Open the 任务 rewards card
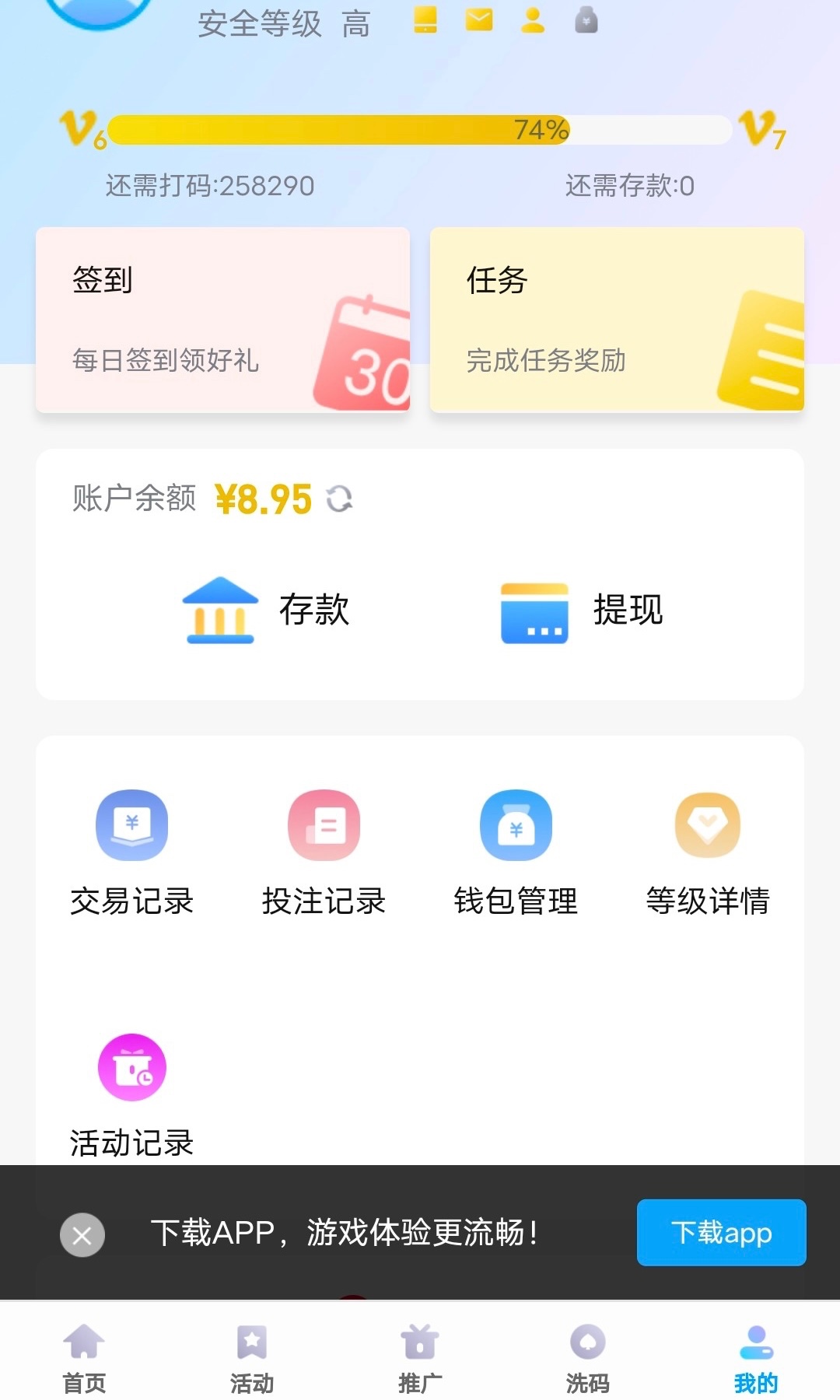The image size is (840, 1400). (617, 320)
